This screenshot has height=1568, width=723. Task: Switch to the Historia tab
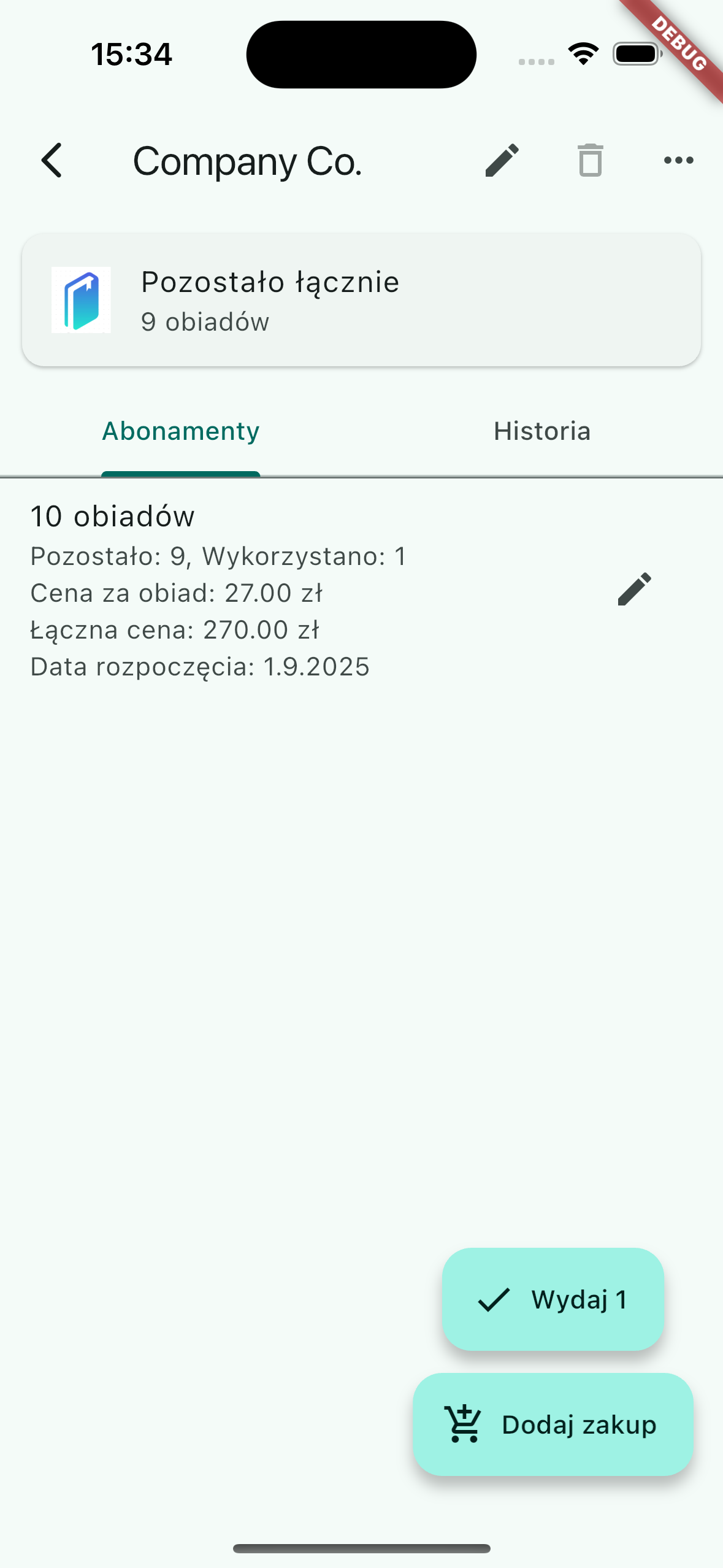pyautogui.click(x=542, y=432)
